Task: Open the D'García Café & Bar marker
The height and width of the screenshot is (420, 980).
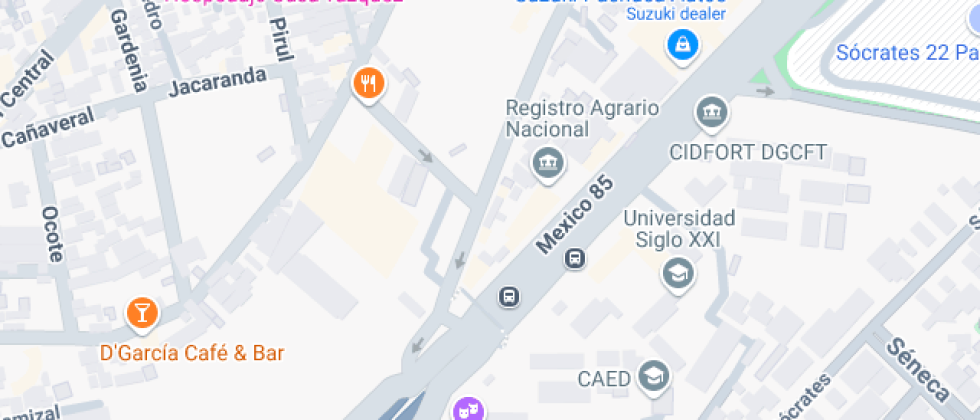Action: coord(142,313)
